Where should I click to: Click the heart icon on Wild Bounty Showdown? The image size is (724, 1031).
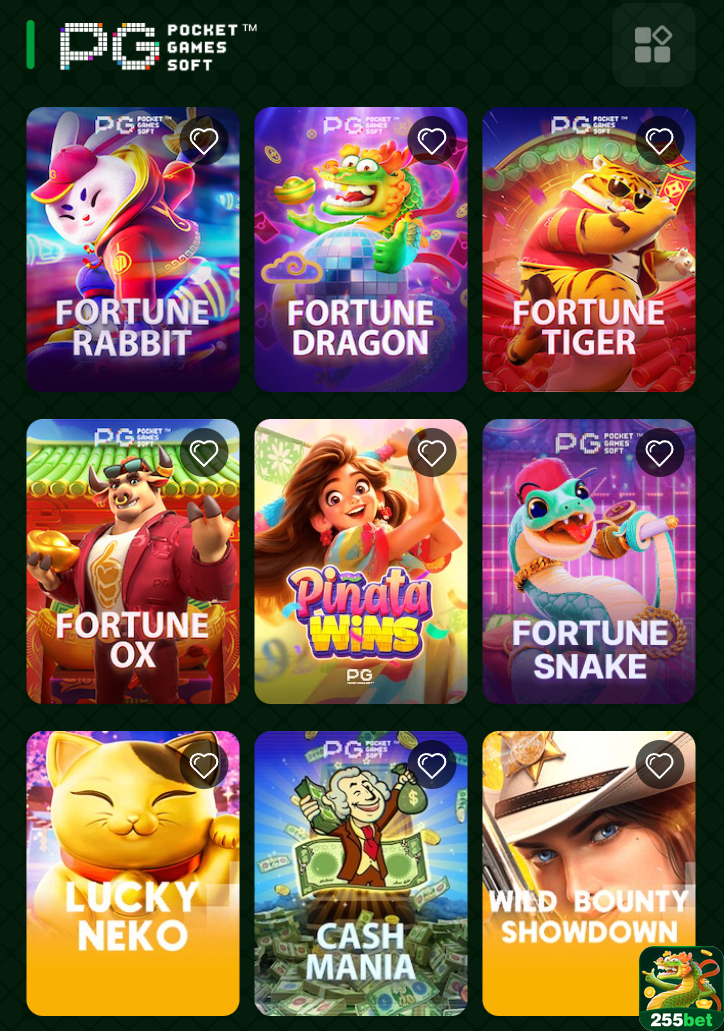coord(660,764)
